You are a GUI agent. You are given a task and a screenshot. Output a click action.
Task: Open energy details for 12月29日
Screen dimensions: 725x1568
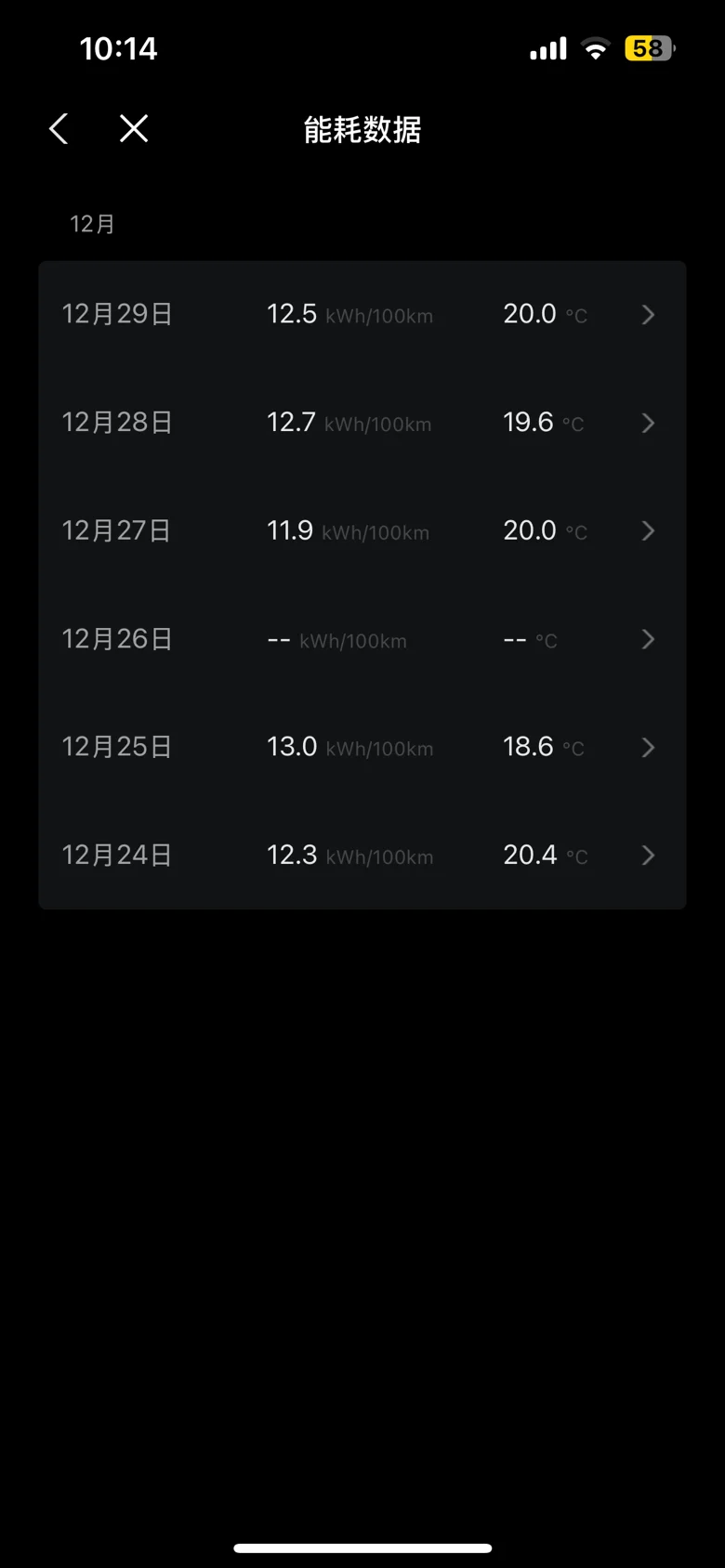pyautogui.click(x=362, y=314)
